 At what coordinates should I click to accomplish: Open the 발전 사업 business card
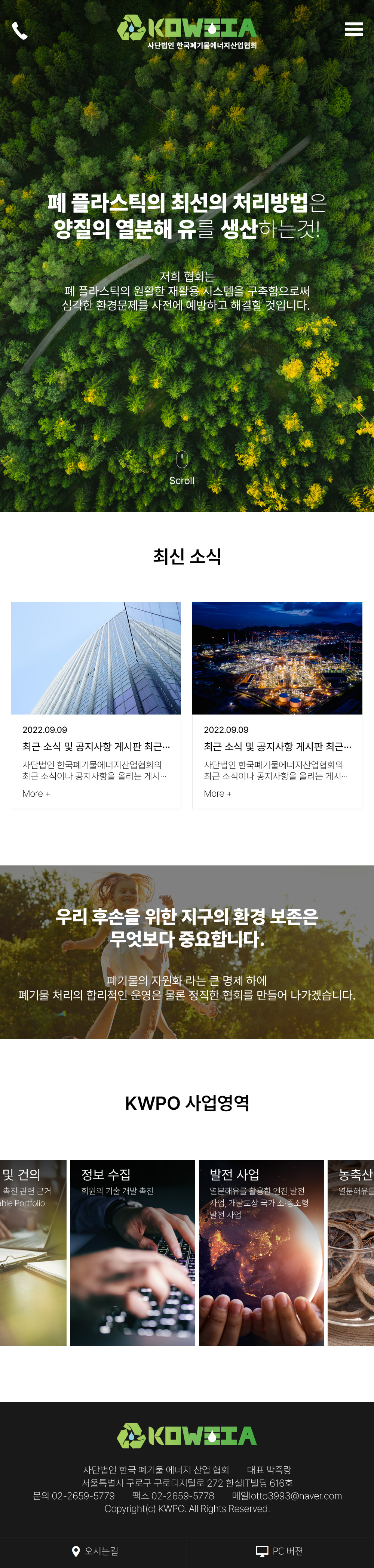(261, 1253)
